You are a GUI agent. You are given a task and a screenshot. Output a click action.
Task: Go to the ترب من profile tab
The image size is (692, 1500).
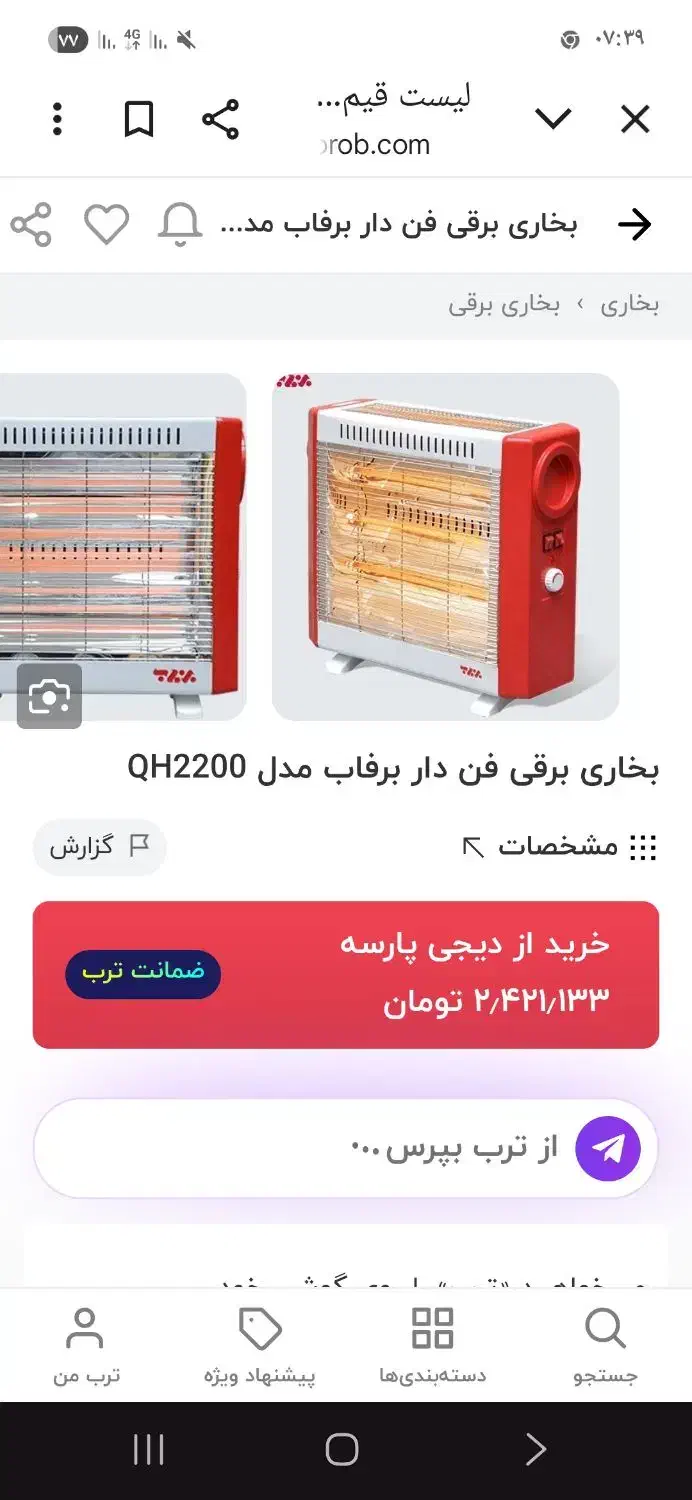85,1346
